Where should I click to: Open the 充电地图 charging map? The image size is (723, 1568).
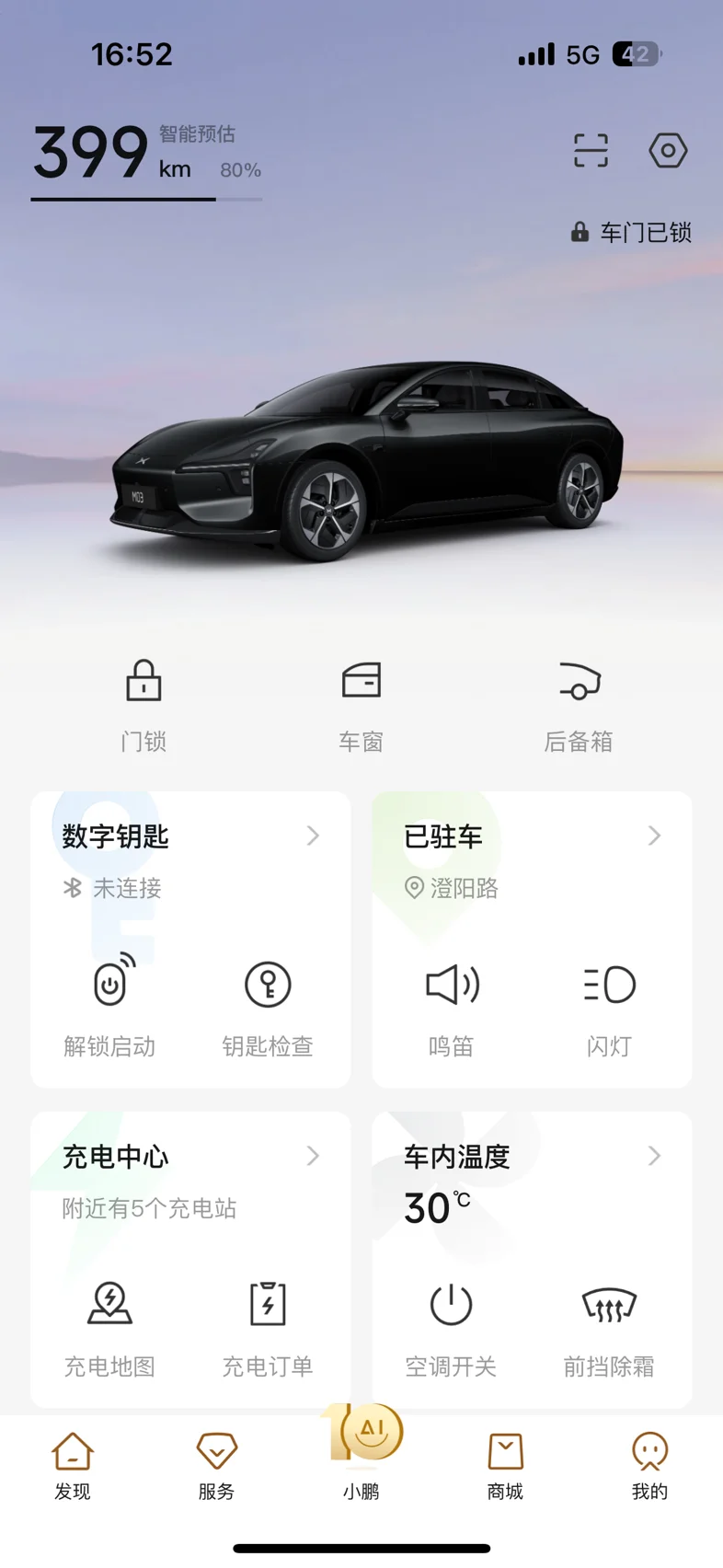[110, 1327]
